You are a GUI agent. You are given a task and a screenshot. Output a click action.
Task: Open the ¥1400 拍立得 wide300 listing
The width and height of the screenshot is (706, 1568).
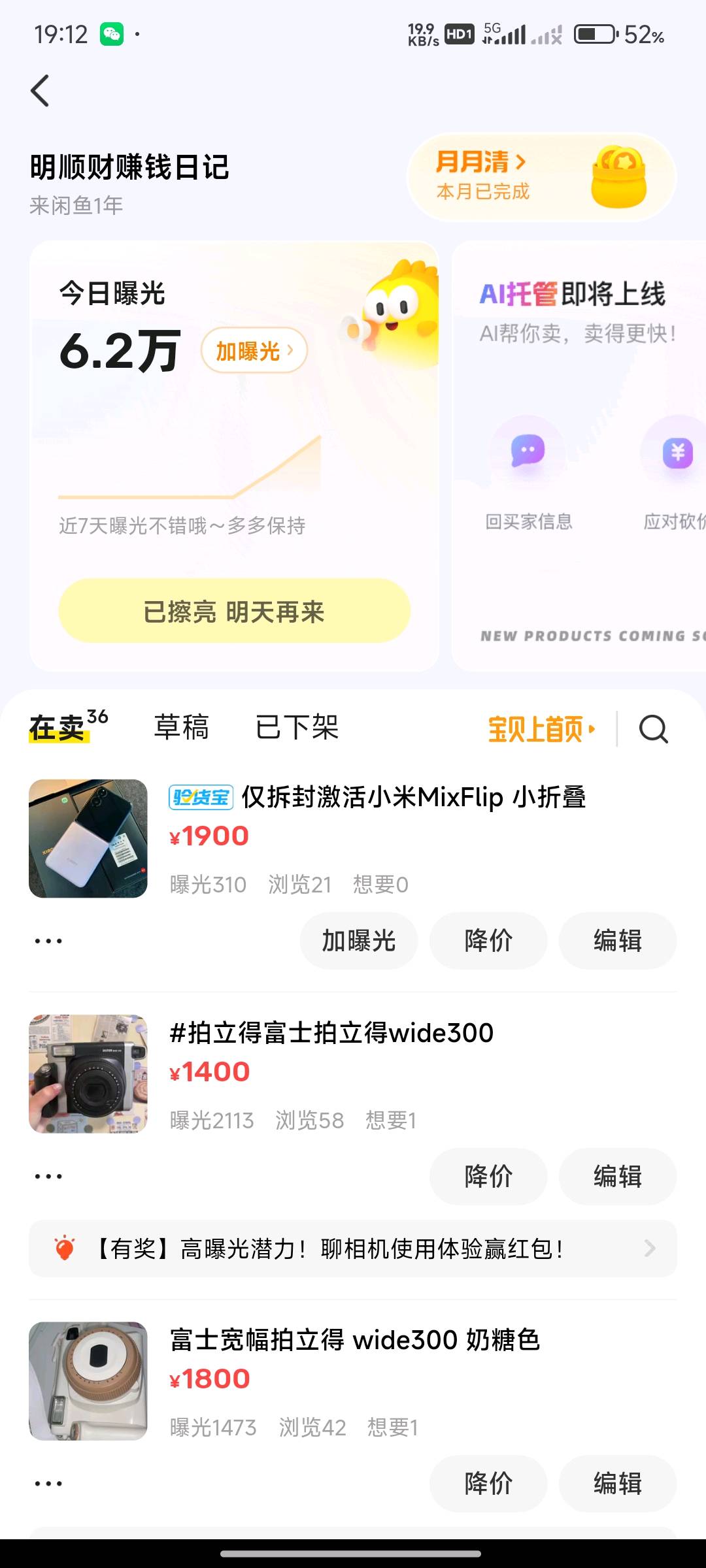tap(331, 1034)
